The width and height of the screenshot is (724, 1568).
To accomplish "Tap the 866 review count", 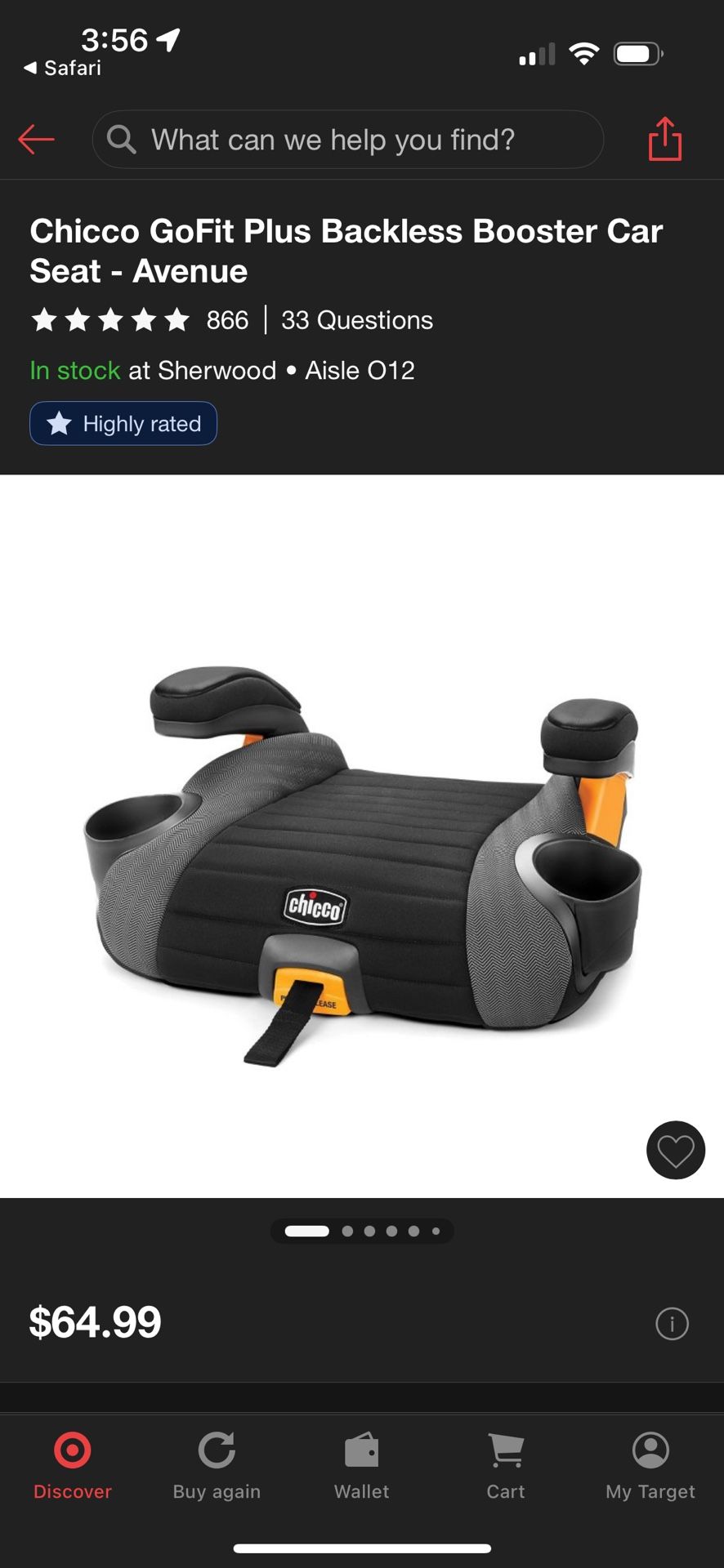I will click(227, 320).
